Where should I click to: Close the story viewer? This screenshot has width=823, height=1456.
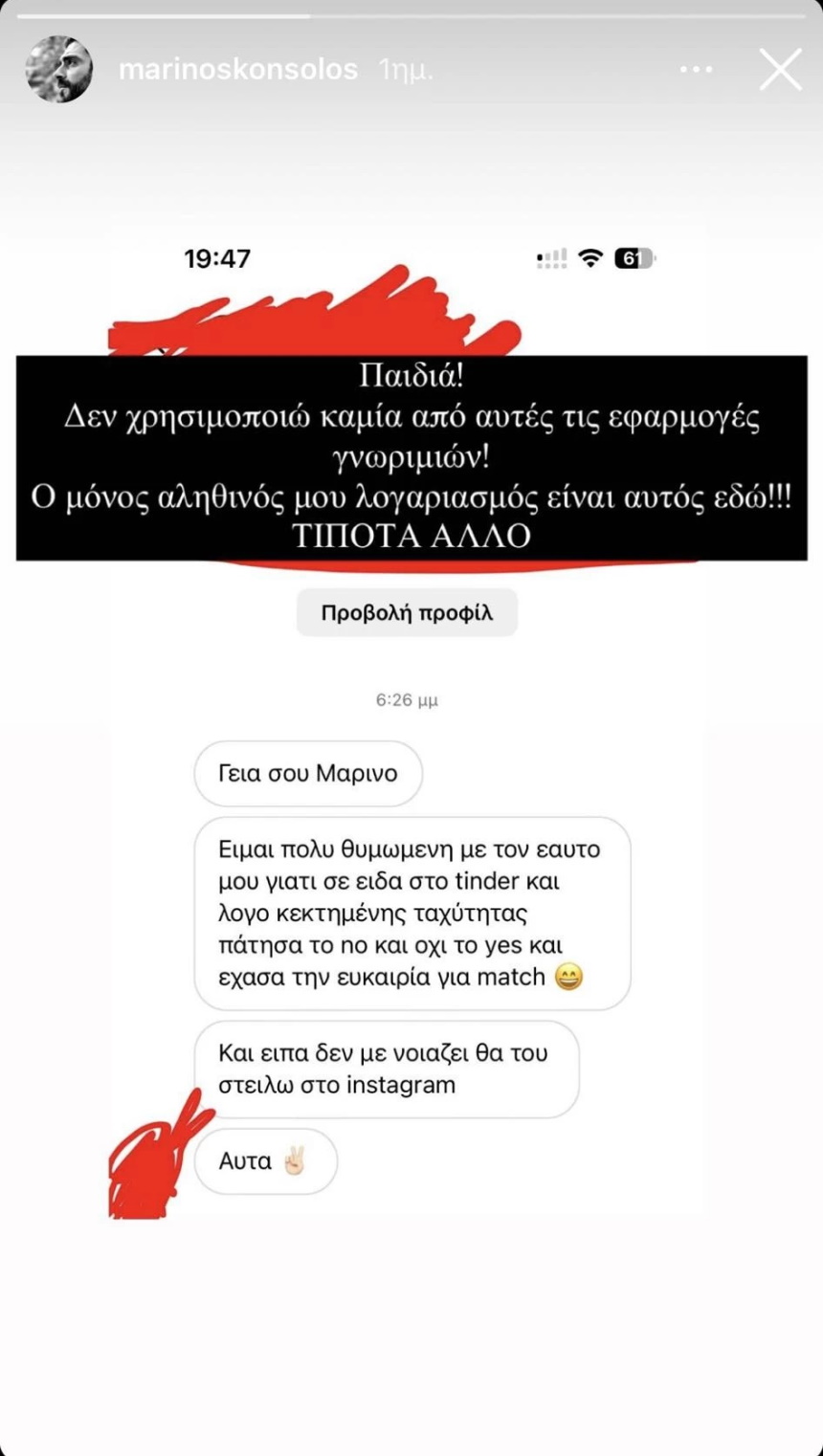coord(780,70)
